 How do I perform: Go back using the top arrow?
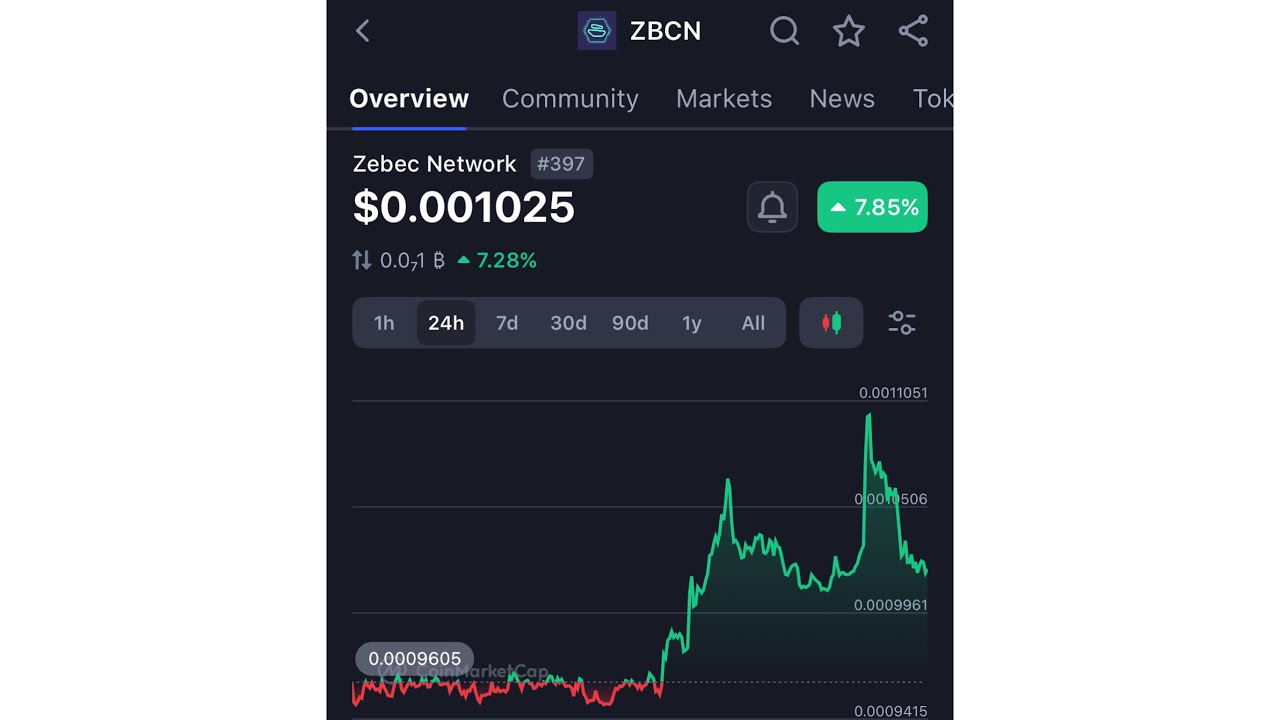point(363,31)
